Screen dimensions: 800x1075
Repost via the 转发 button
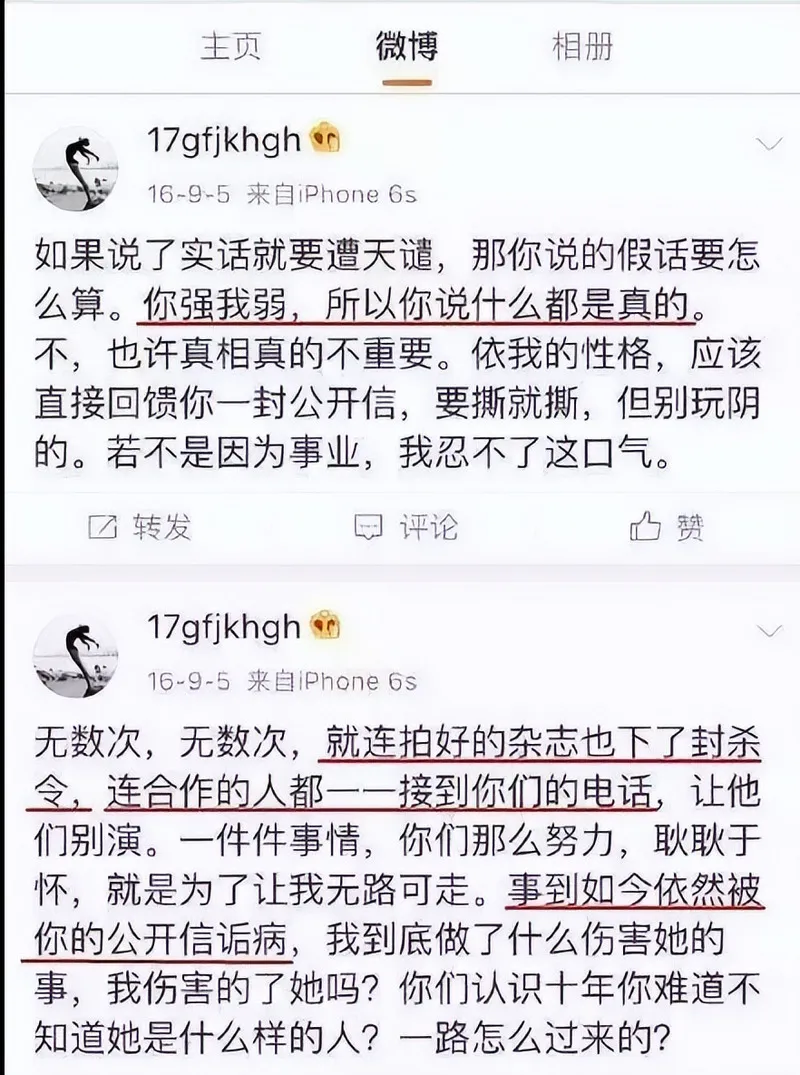pos(140,526)
